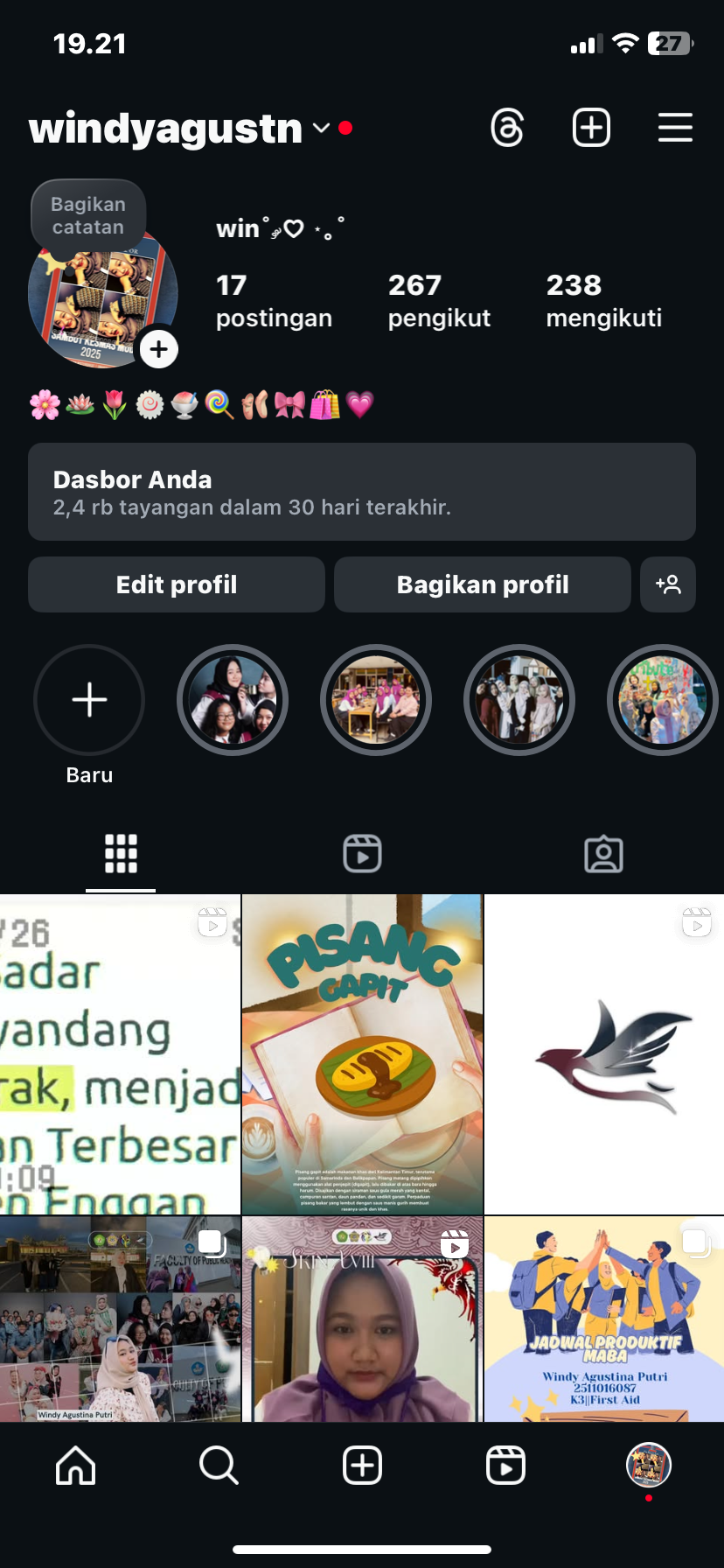Open the hamburger menu
This screenshot has height=1568, width=724.
tap(675, 128)
